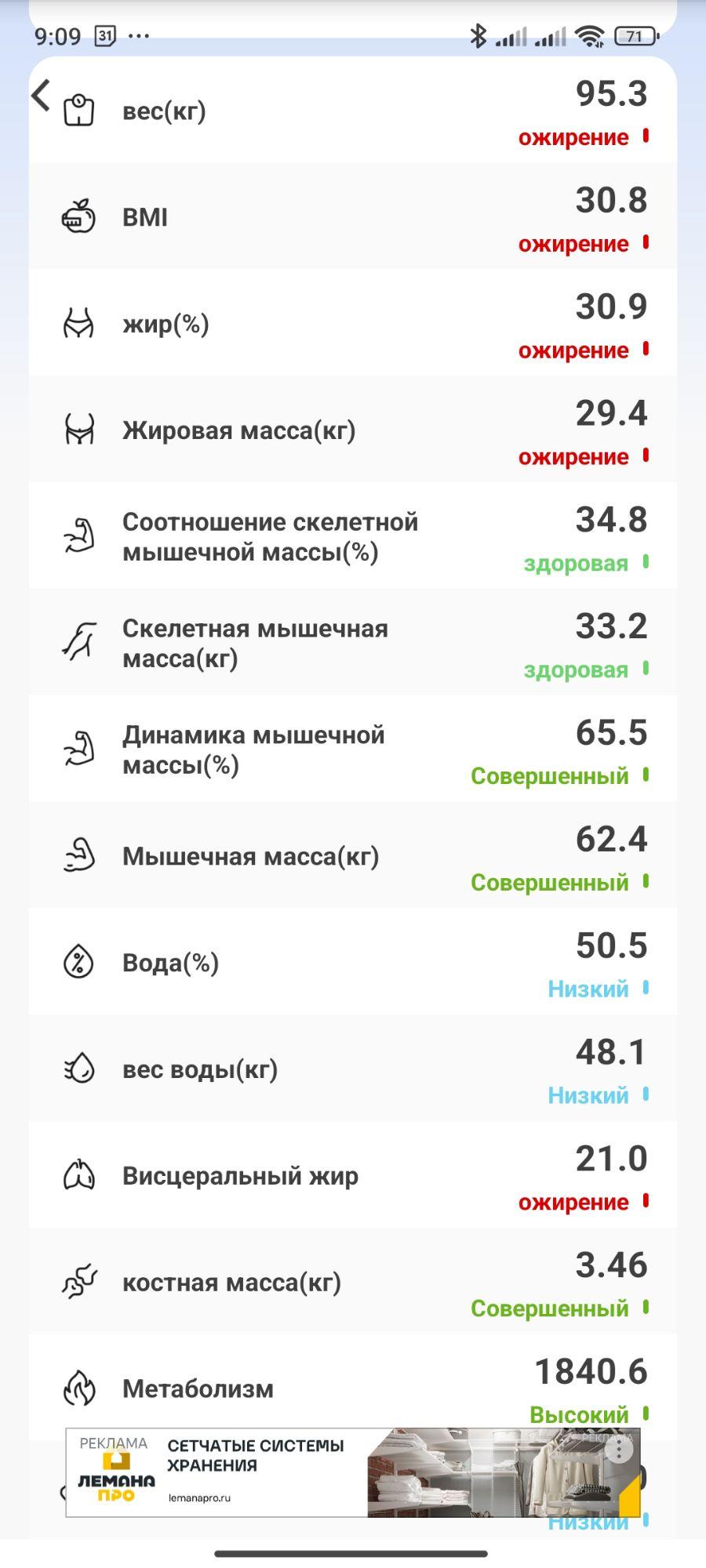View the жир(%) row details
Image resolution: width=706 pixels, height=1568 pixels.
pyautogui.click(x=353, y=323)
